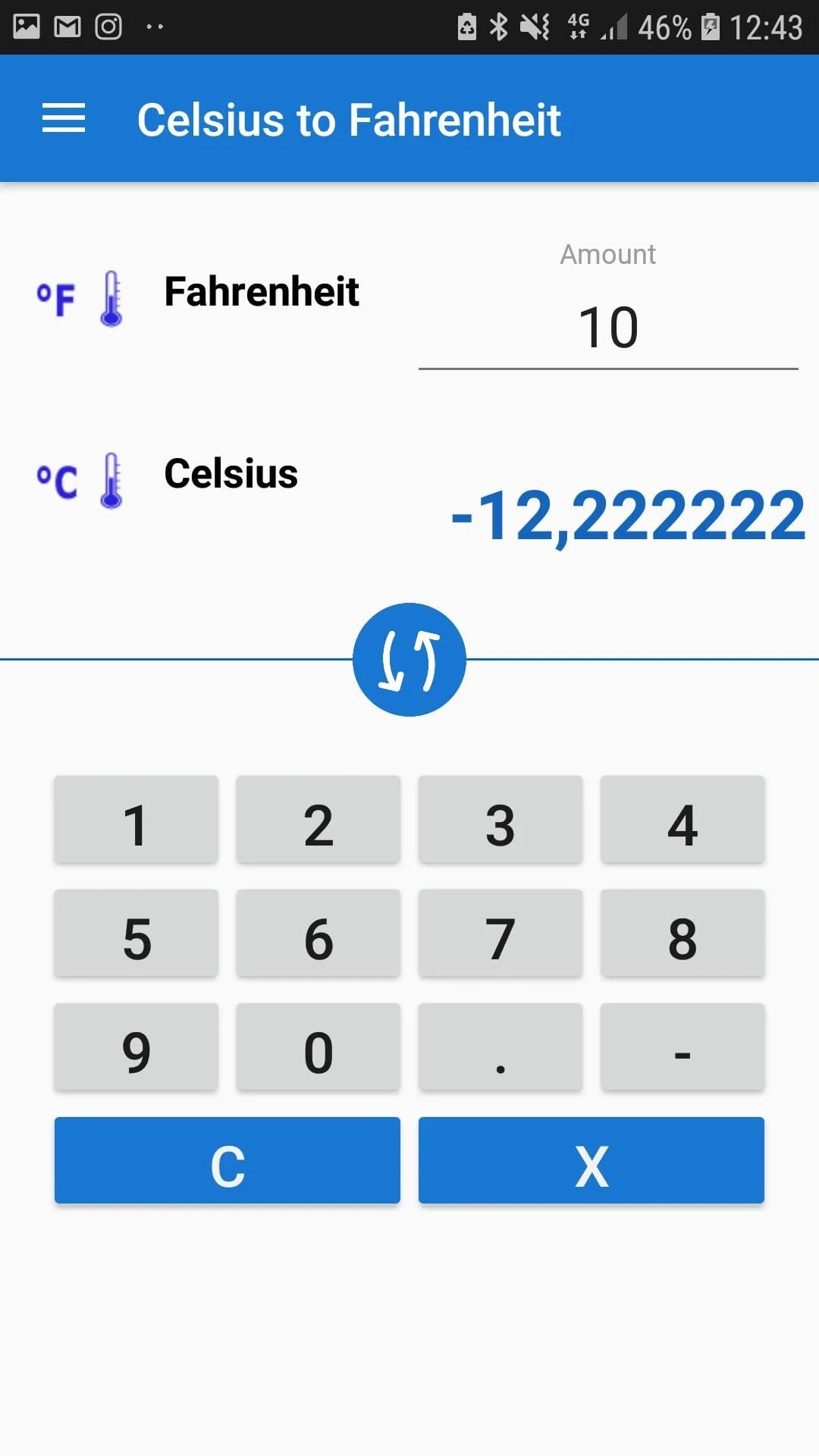Tap the °F symbol next to Fahrenheit
Image resolution: width=819 pixels, height=1456 pixels.
point(56,299)
